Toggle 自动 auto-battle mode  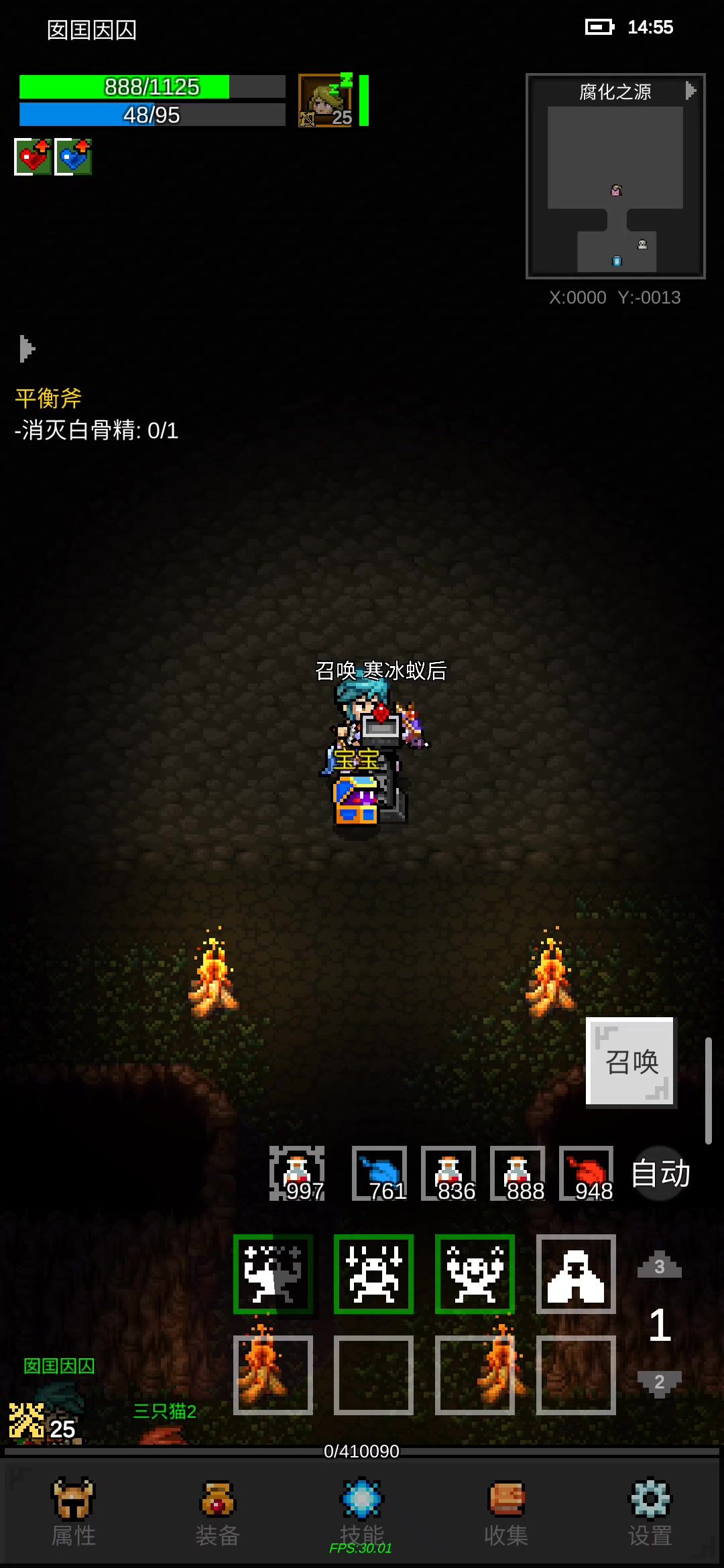point(660,1173)
